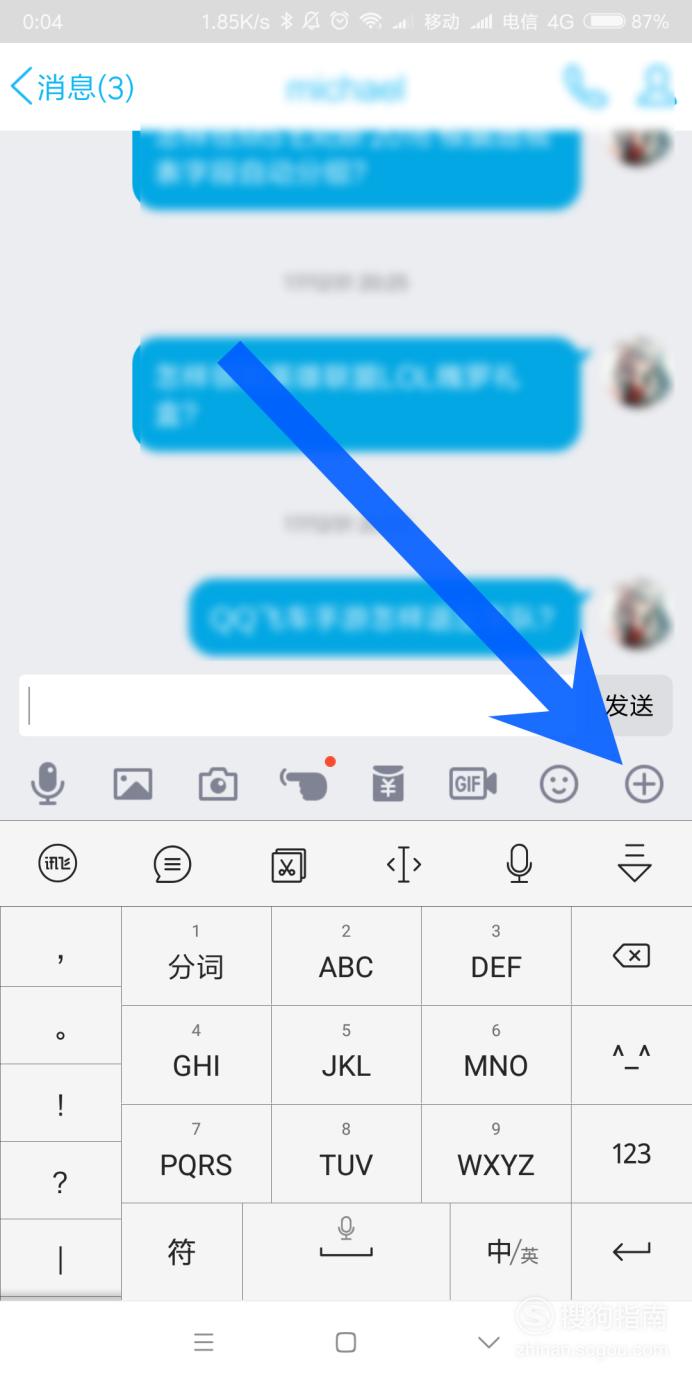Tap the keyboard voice input microphone
Viewport: 692px width, 1384px height.
pos(518,863)
